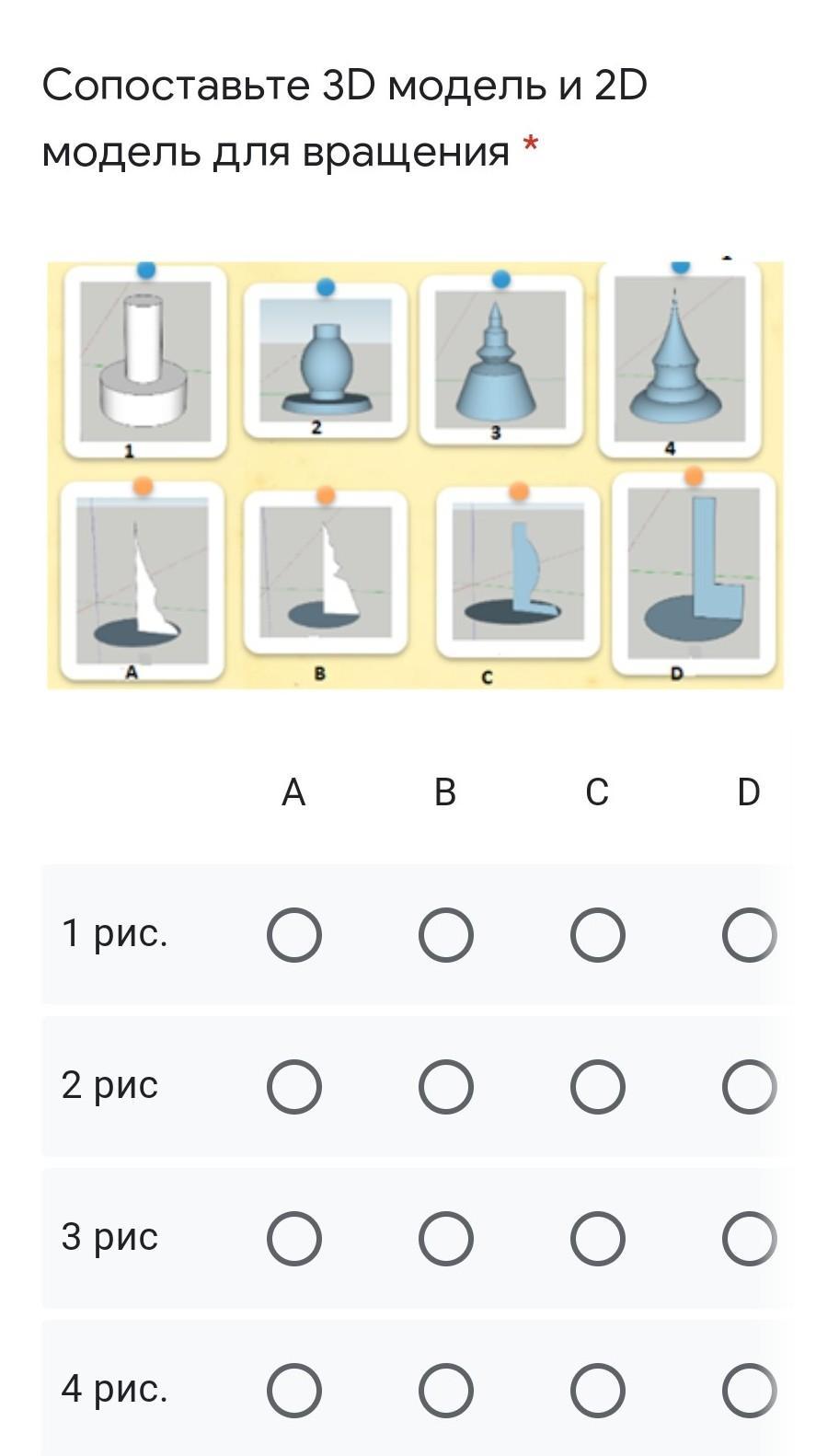The width and height of the screenshot is (839, 1456).
Task: Choose D in the 2 рис row
Action: pyautogui.click(x=749, y=1087)
